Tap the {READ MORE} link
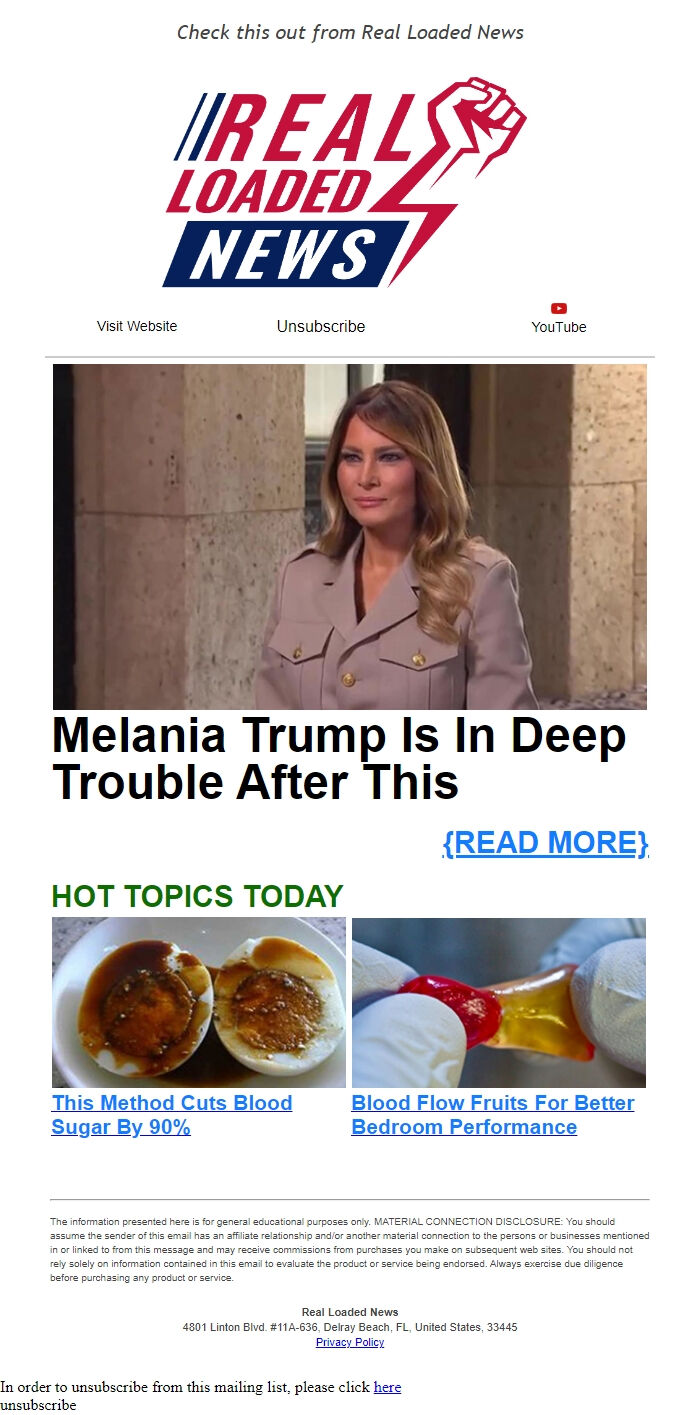 [x=545, y=843]
